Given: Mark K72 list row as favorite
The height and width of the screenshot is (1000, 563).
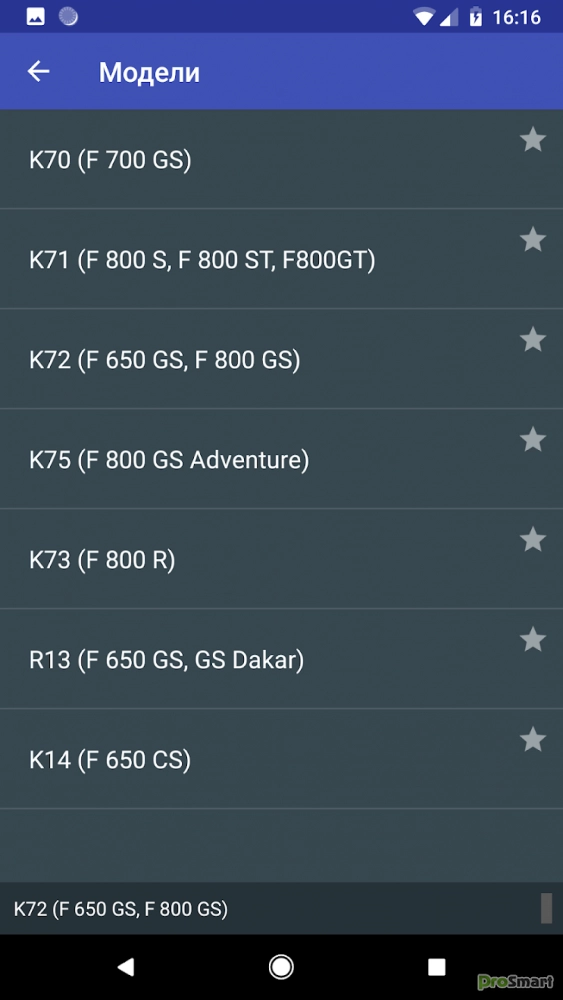Looking at the screenshot, I should point(533,339).
